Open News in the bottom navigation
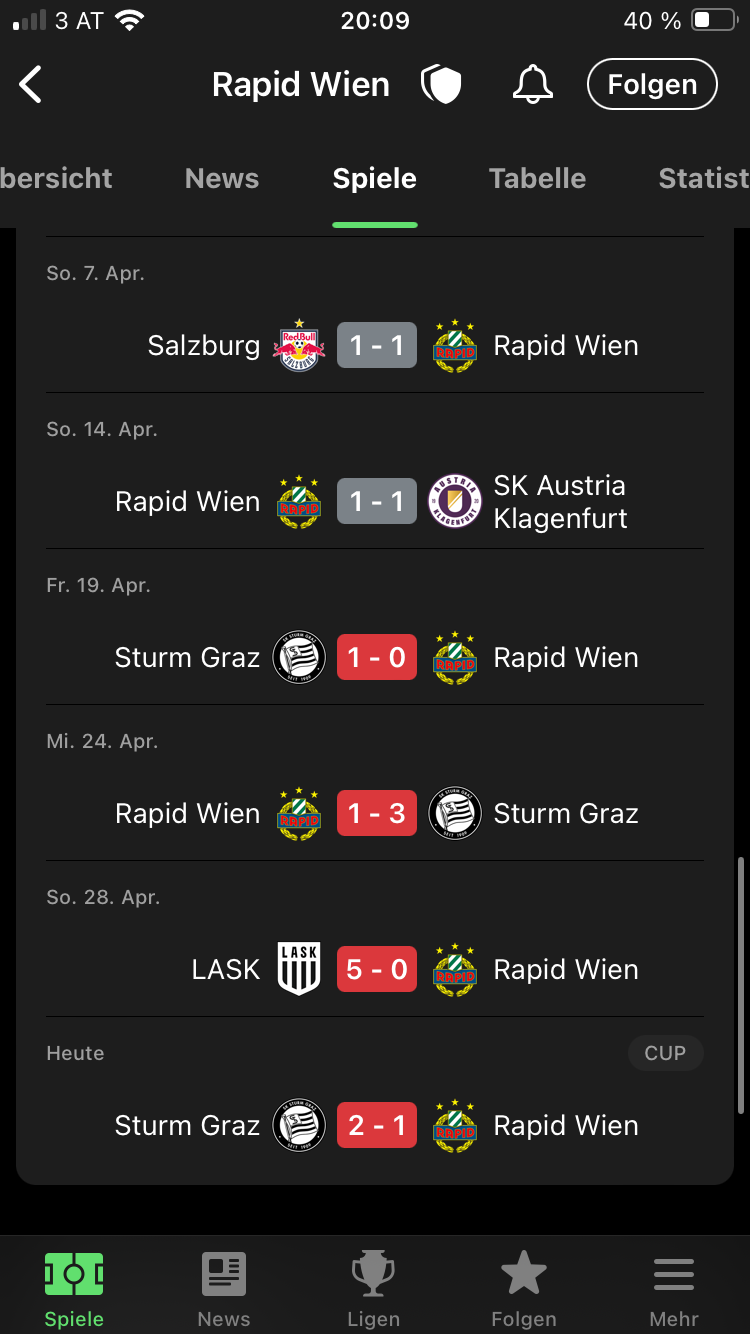Viewport: 750px width, 1334px height. [x=224, y=1290]
